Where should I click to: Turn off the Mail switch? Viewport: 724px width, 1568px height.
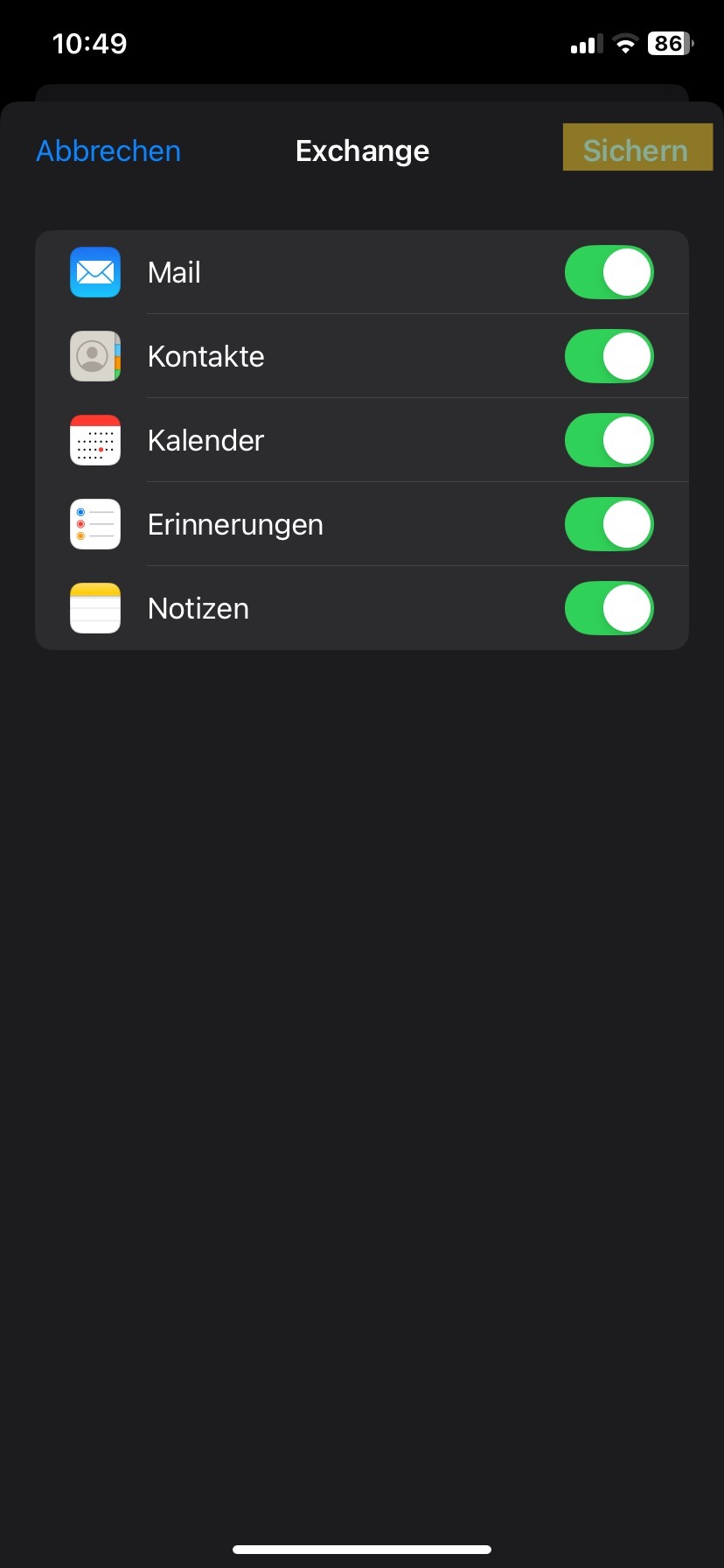click(609, 273)
